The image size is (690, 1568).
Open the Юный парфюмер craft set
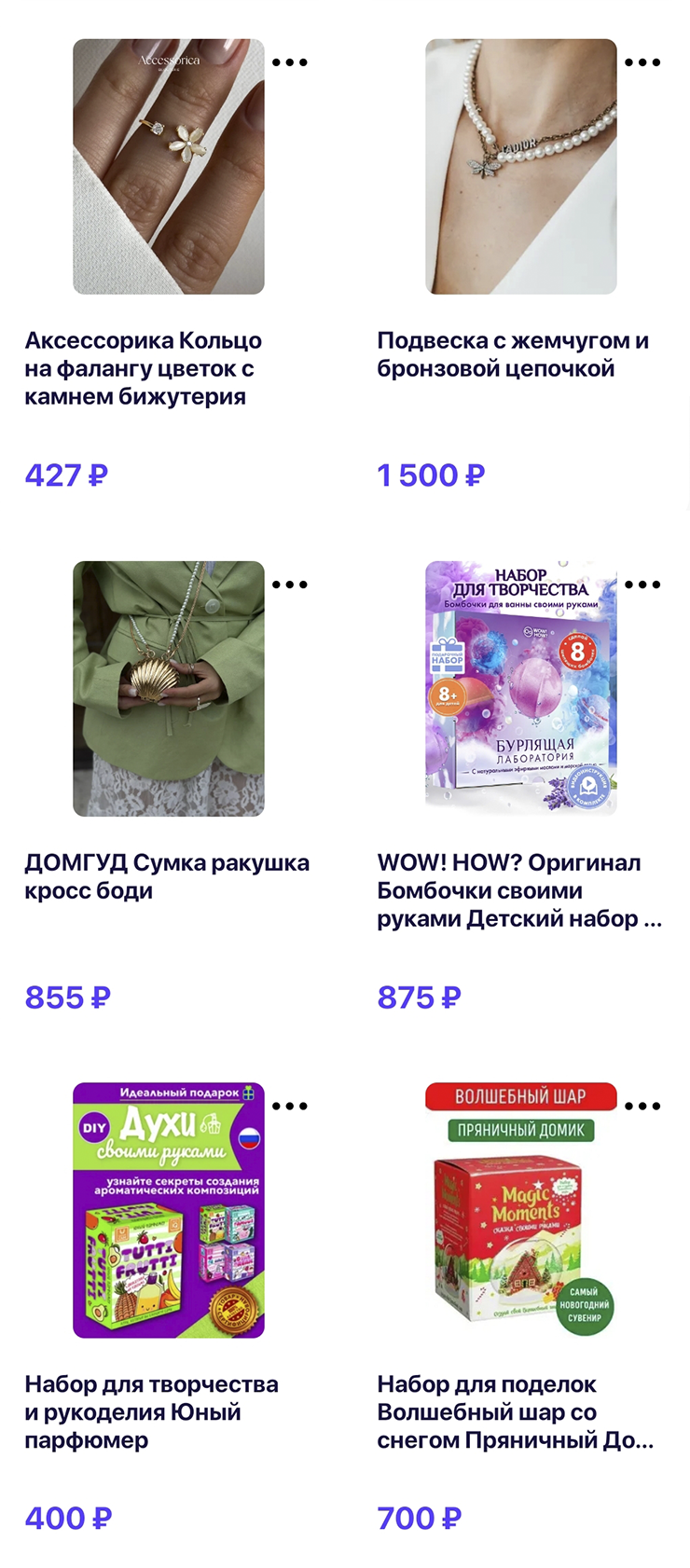(169, 1210)
